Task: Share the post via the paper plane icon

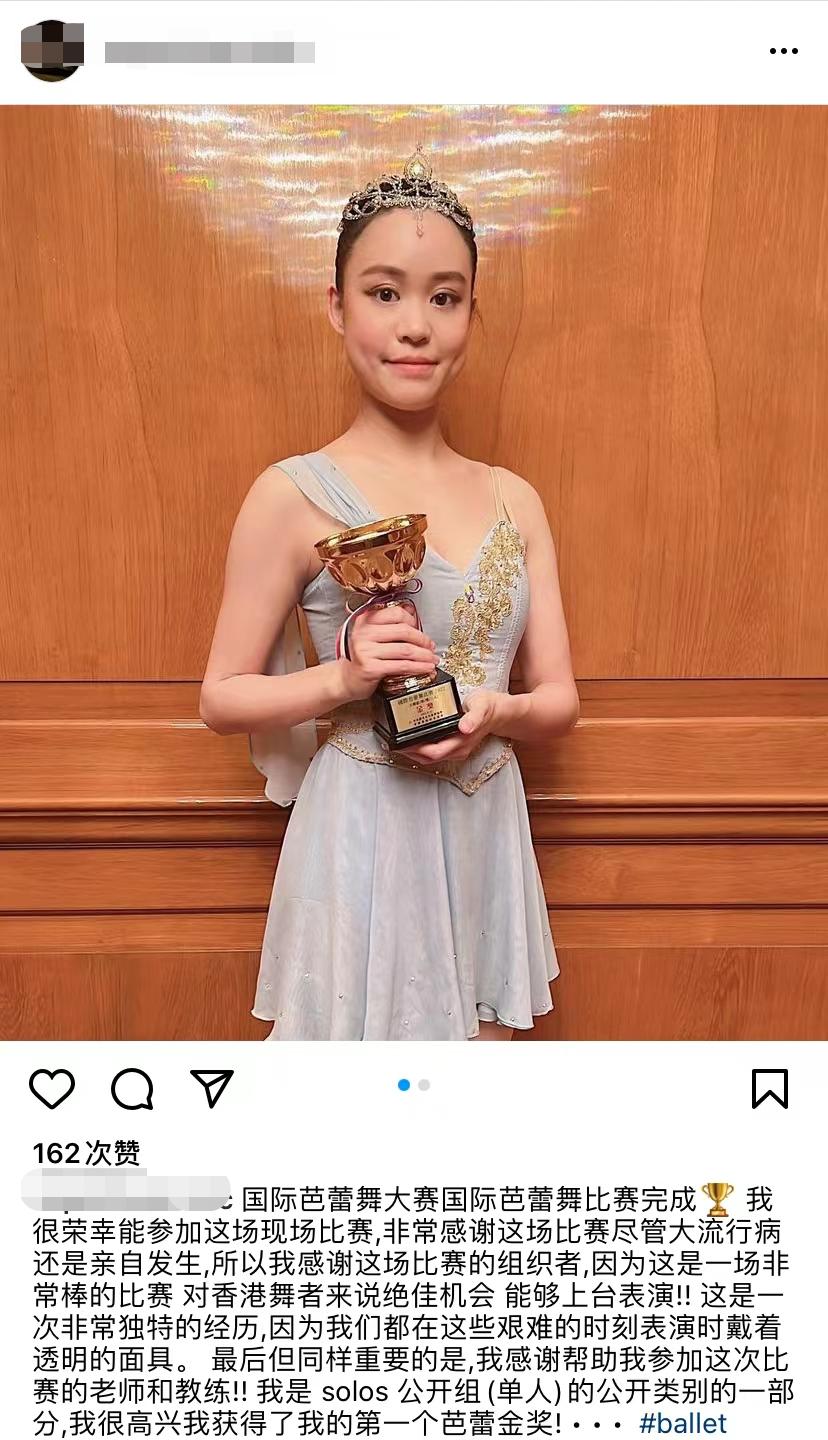Action: (211, 1088)
